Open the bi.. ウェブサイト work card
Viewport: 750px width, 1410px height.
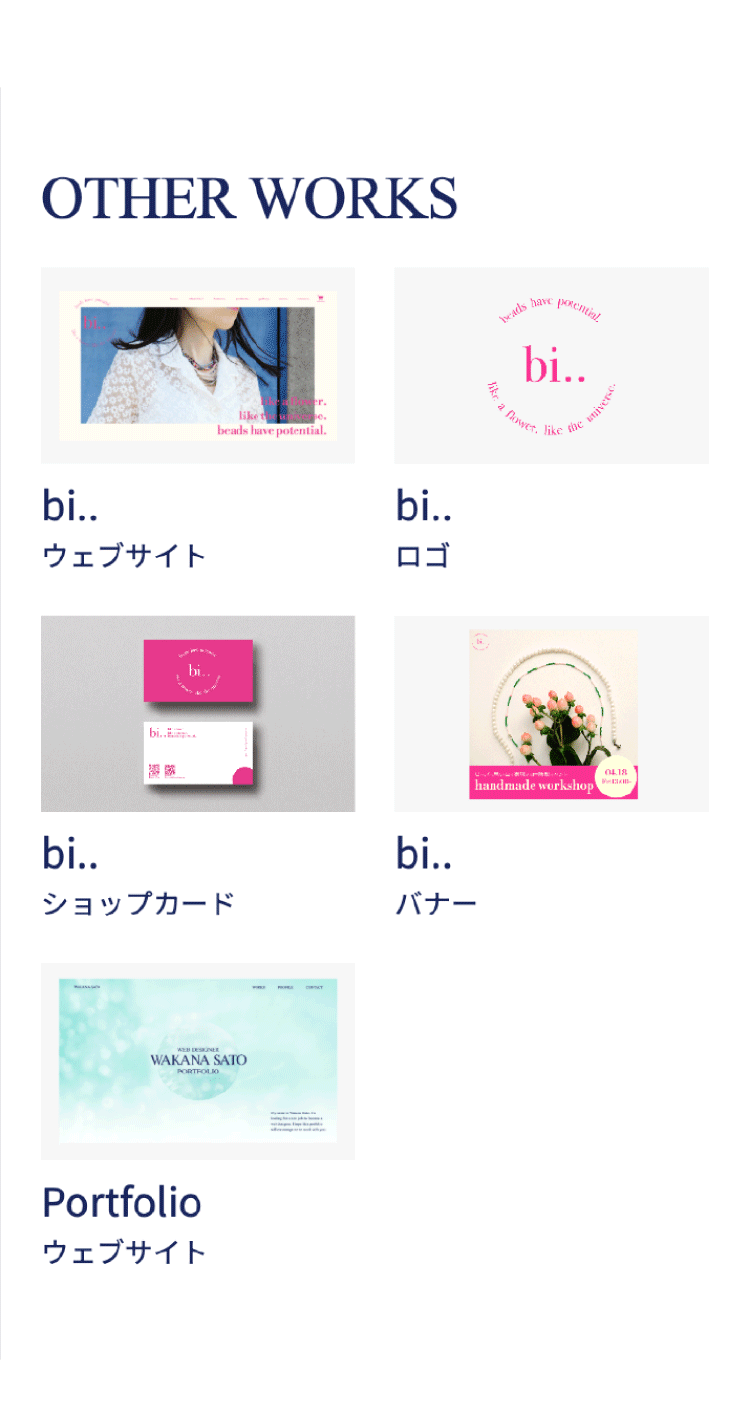pyautogui.click(x=197, y=366)
